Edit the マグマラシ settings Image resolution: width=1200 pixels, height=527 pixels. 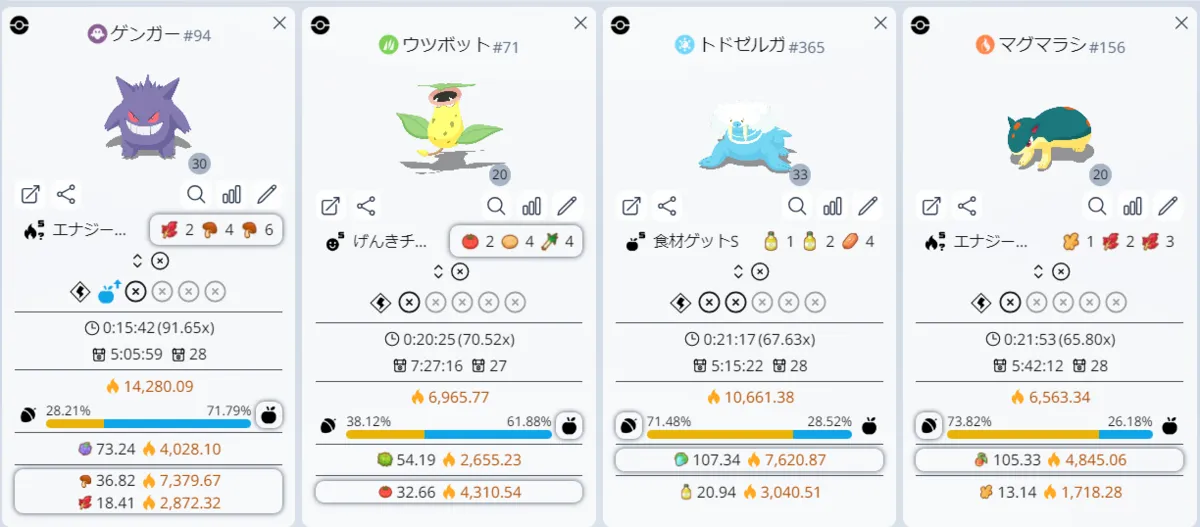(1167, 206)
